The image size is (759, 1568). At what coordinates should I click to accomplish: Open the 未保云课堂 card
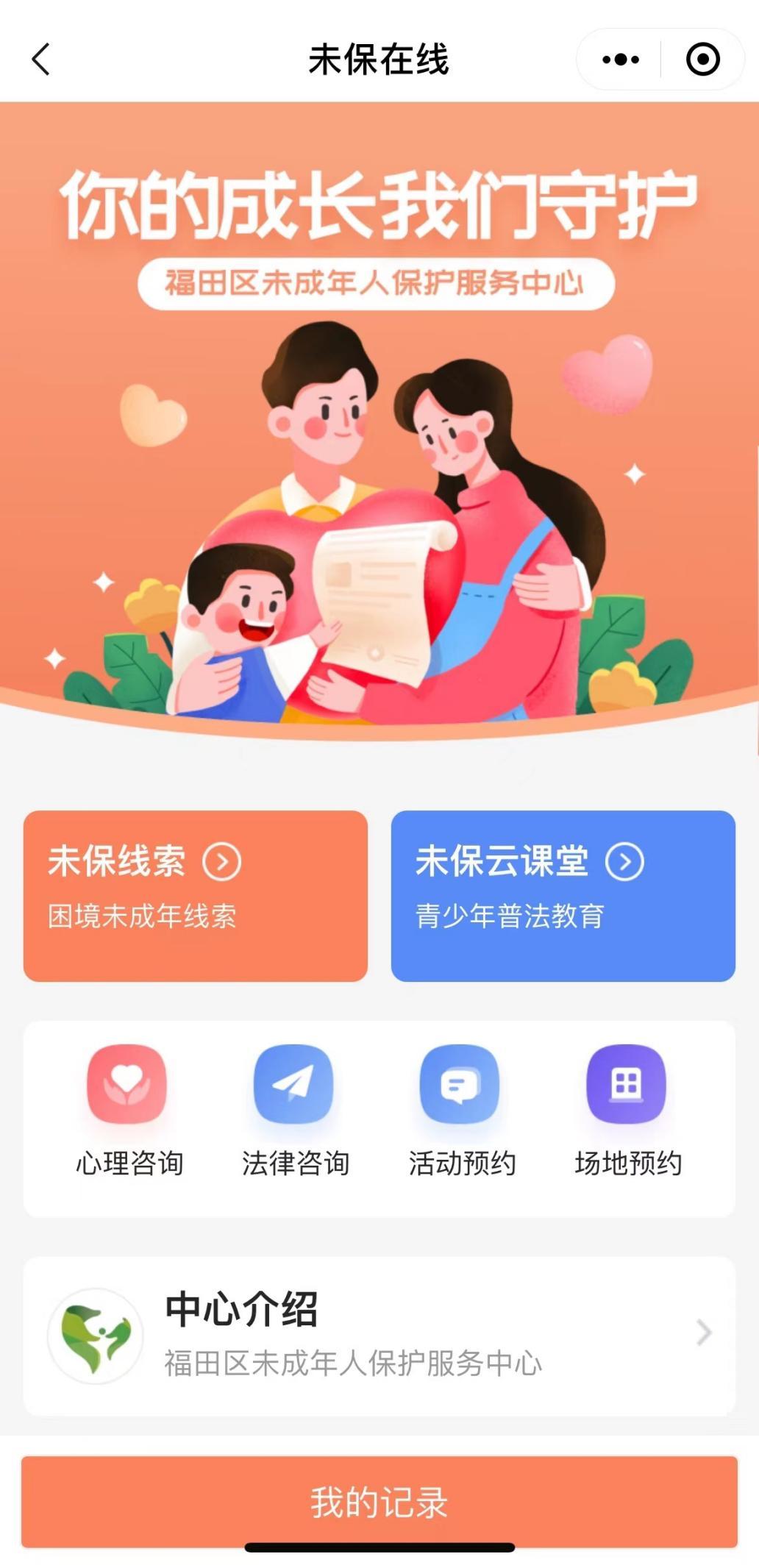coord(563,895)
